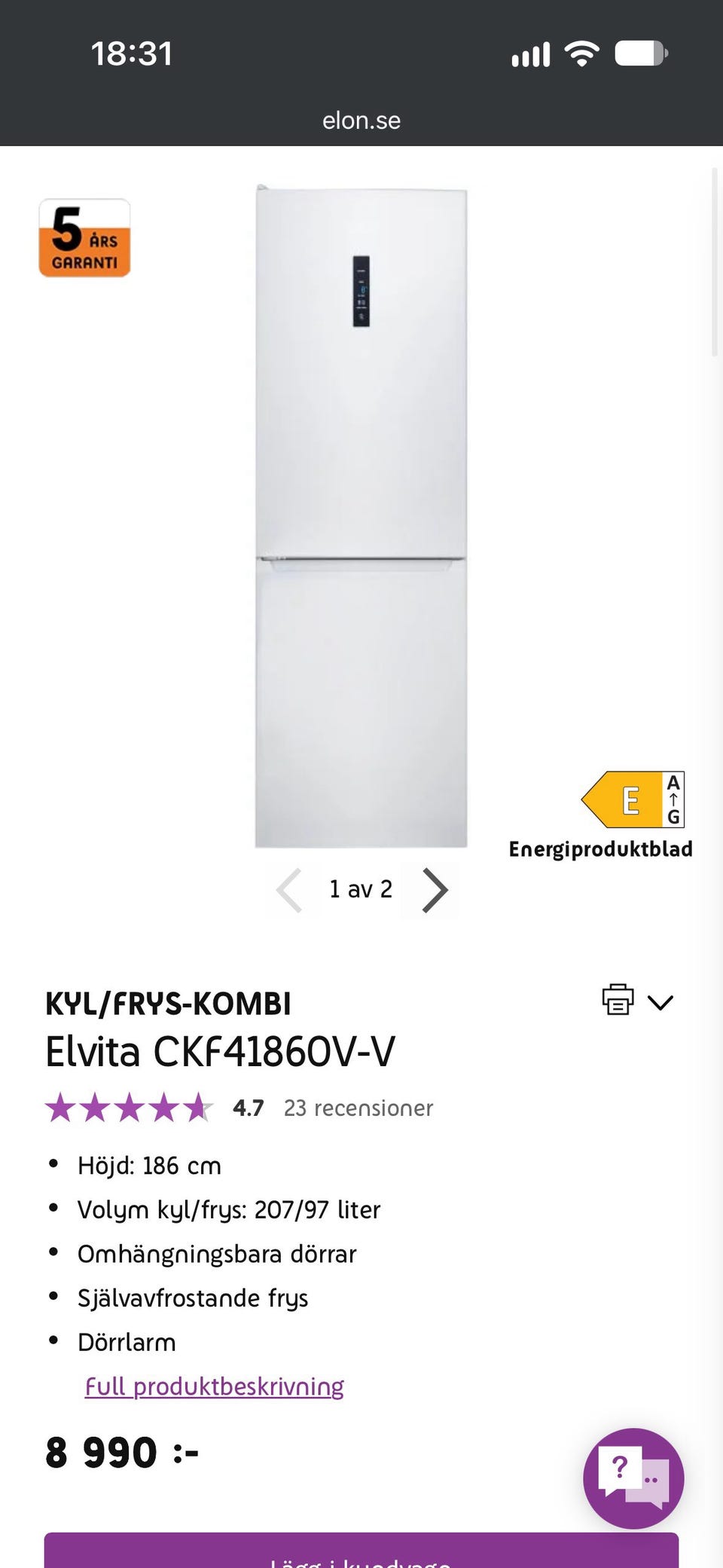Tap the elon.se address bar
This screenshot has height=1568, width=723.
coord(361,121)
